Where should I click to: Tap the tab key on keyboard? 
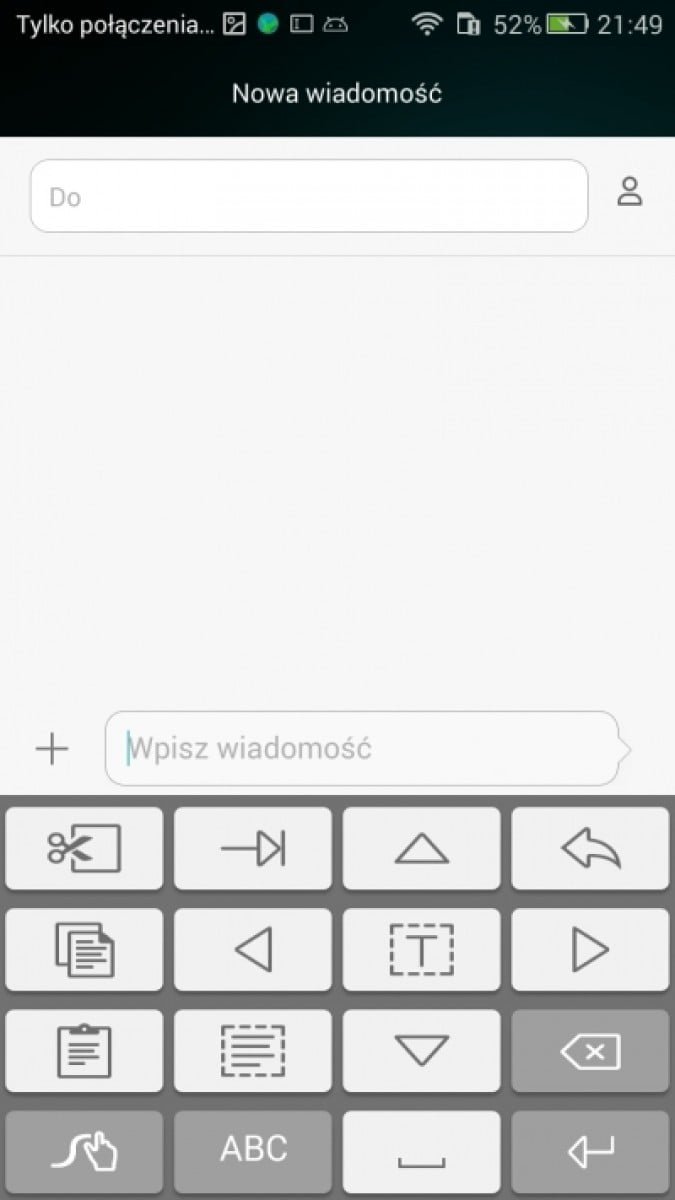tap(253, 849)
